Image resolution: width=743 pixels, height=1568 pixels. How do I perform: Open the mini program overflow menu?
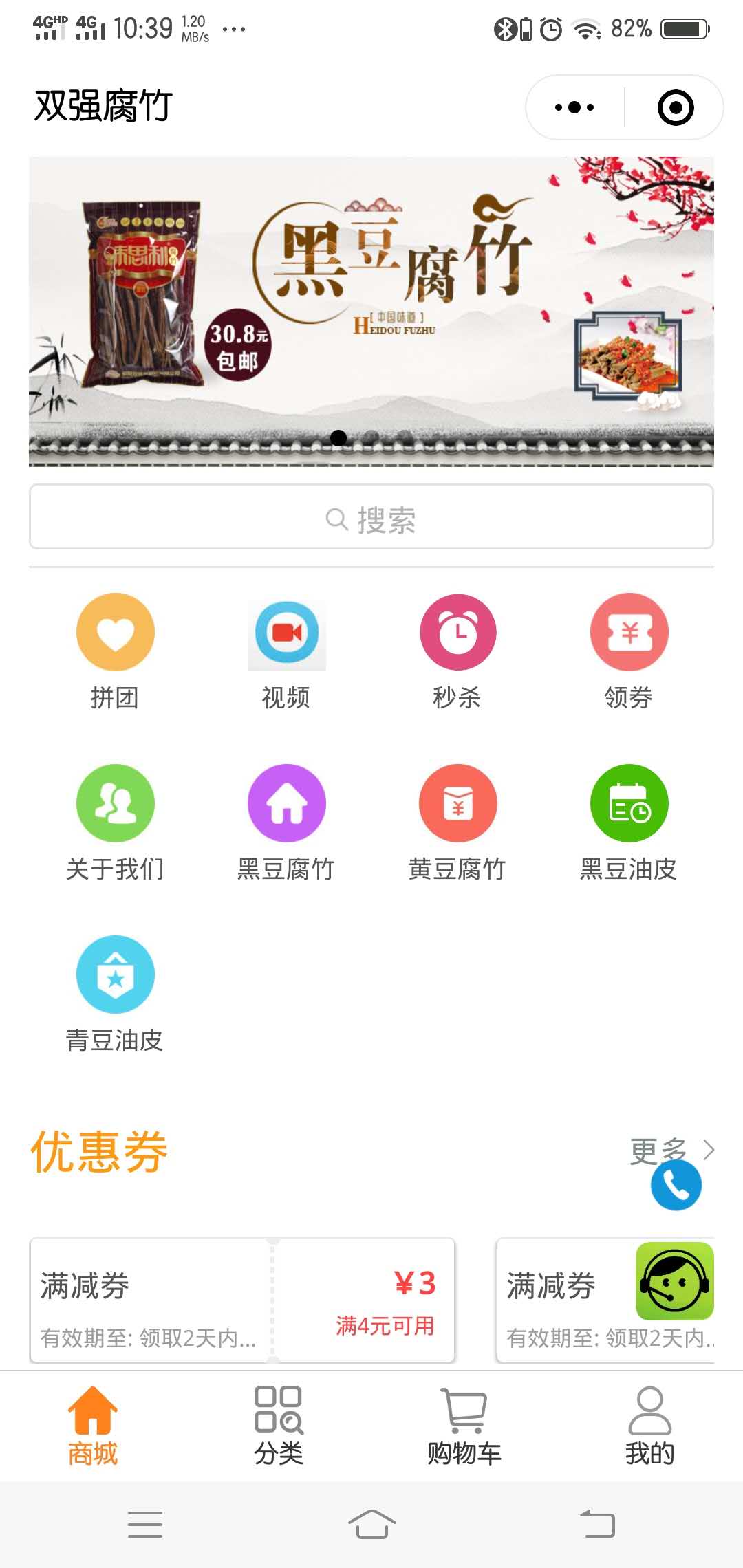click(x=574, y=107)
